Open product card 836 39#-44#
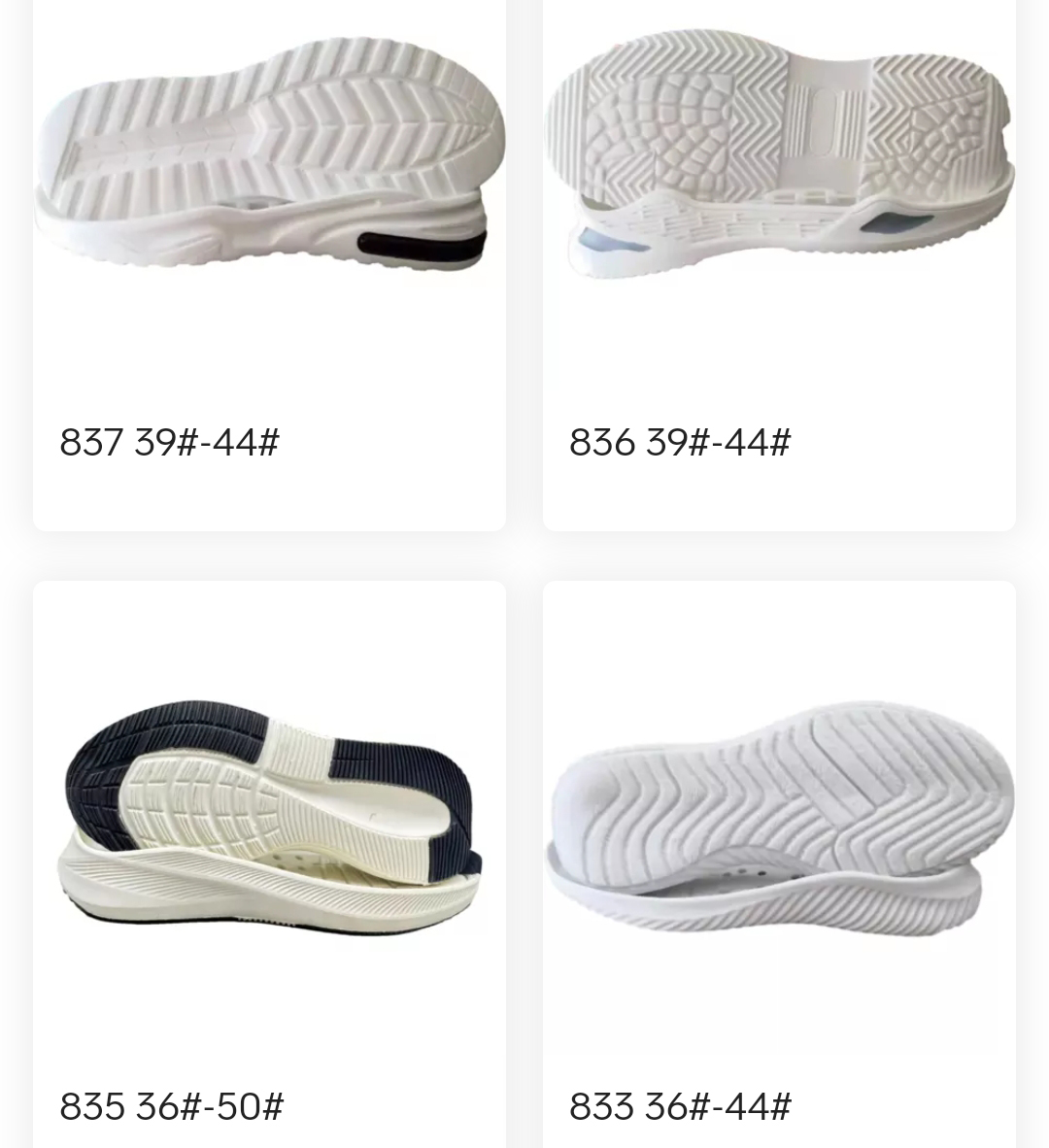 point(779,262)
